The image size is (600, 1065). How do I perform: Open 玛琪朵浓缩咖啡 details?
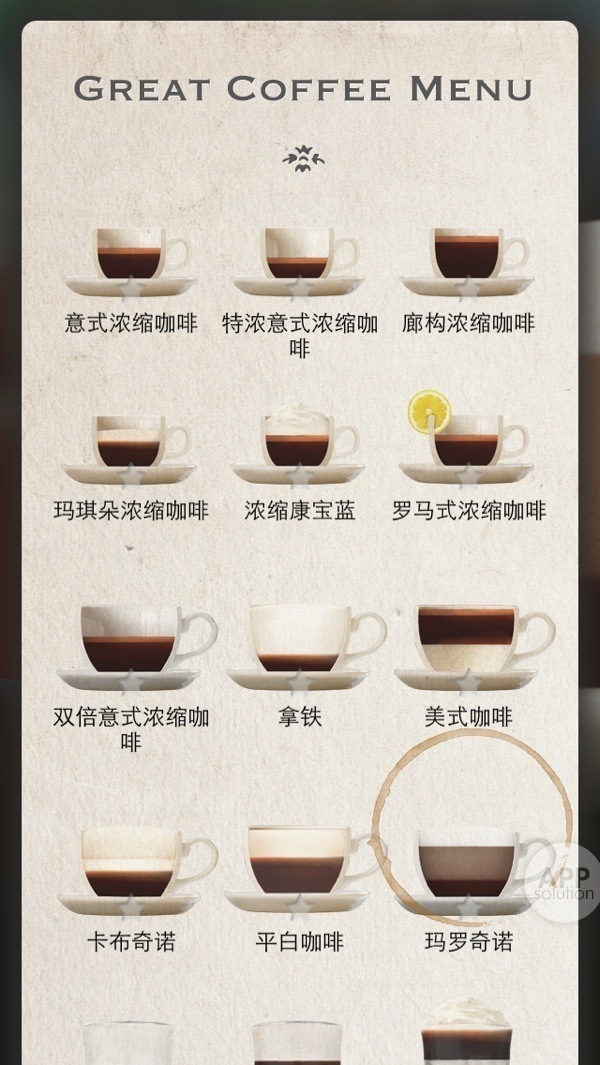[x=131, y=450]
